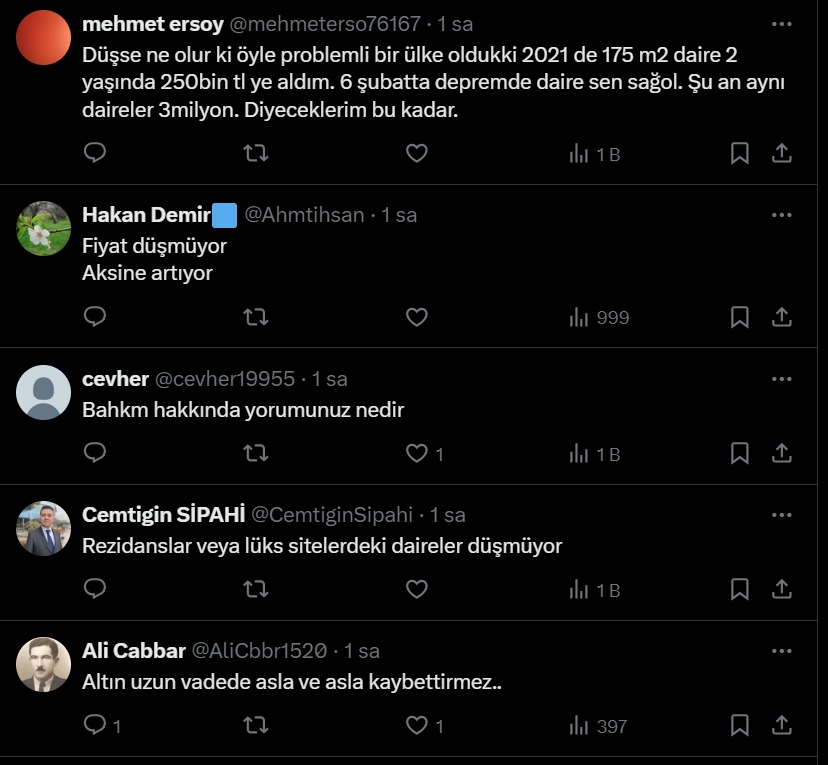This screenshot has width=828, height=765.
Task: Open Hakan Demir's profile picture
Action: tap(44, 228)
